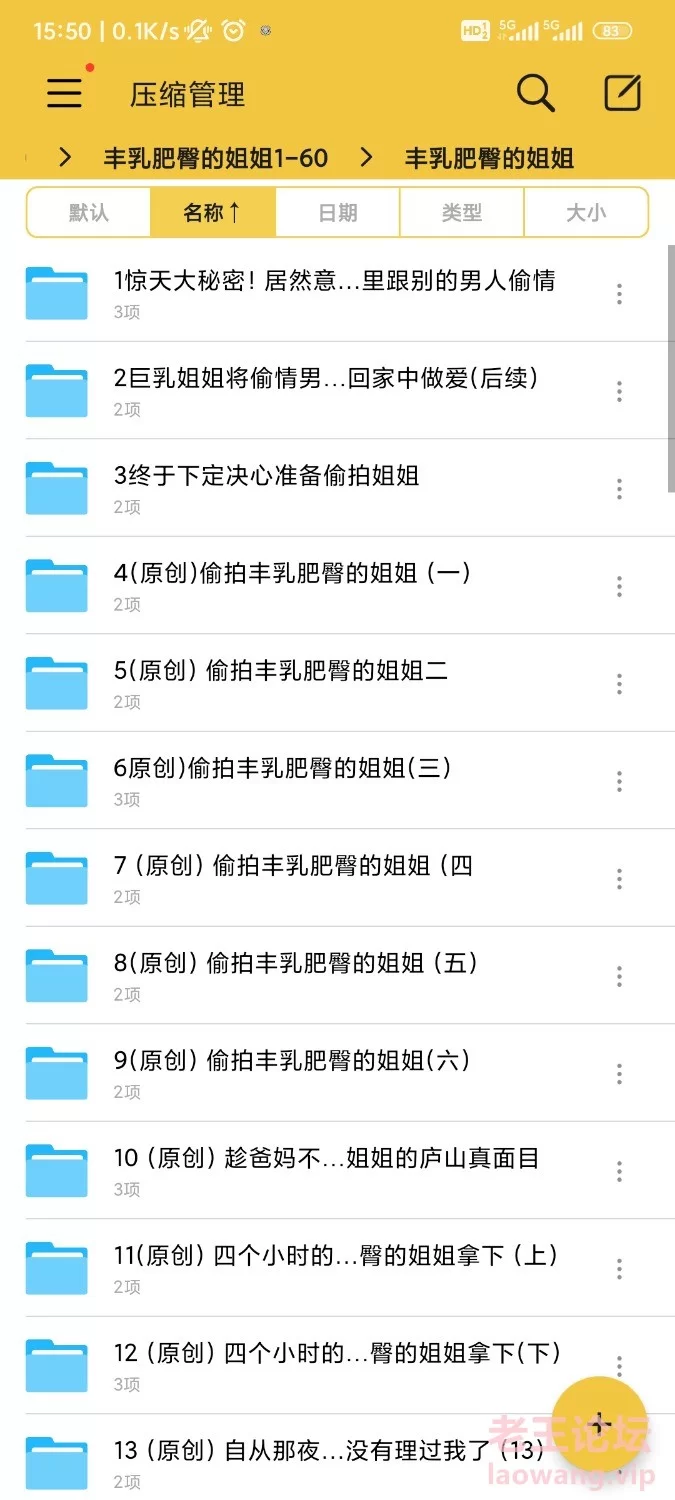Screen dimensions: 675x1500
Task: Sort the list by 日期
Action: tap(337, 212)
